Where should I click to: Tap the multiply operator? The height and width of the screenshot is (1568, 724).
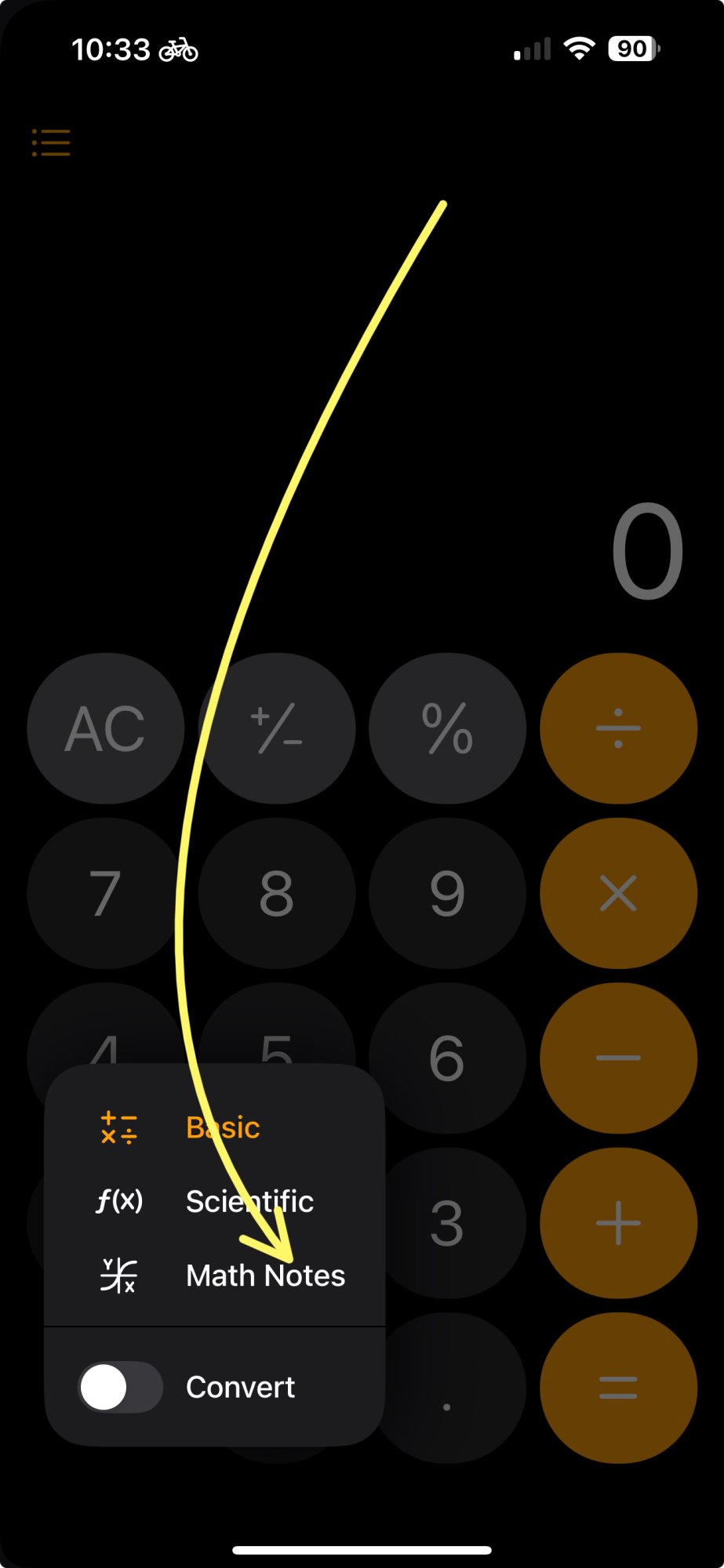click(618, 893)
